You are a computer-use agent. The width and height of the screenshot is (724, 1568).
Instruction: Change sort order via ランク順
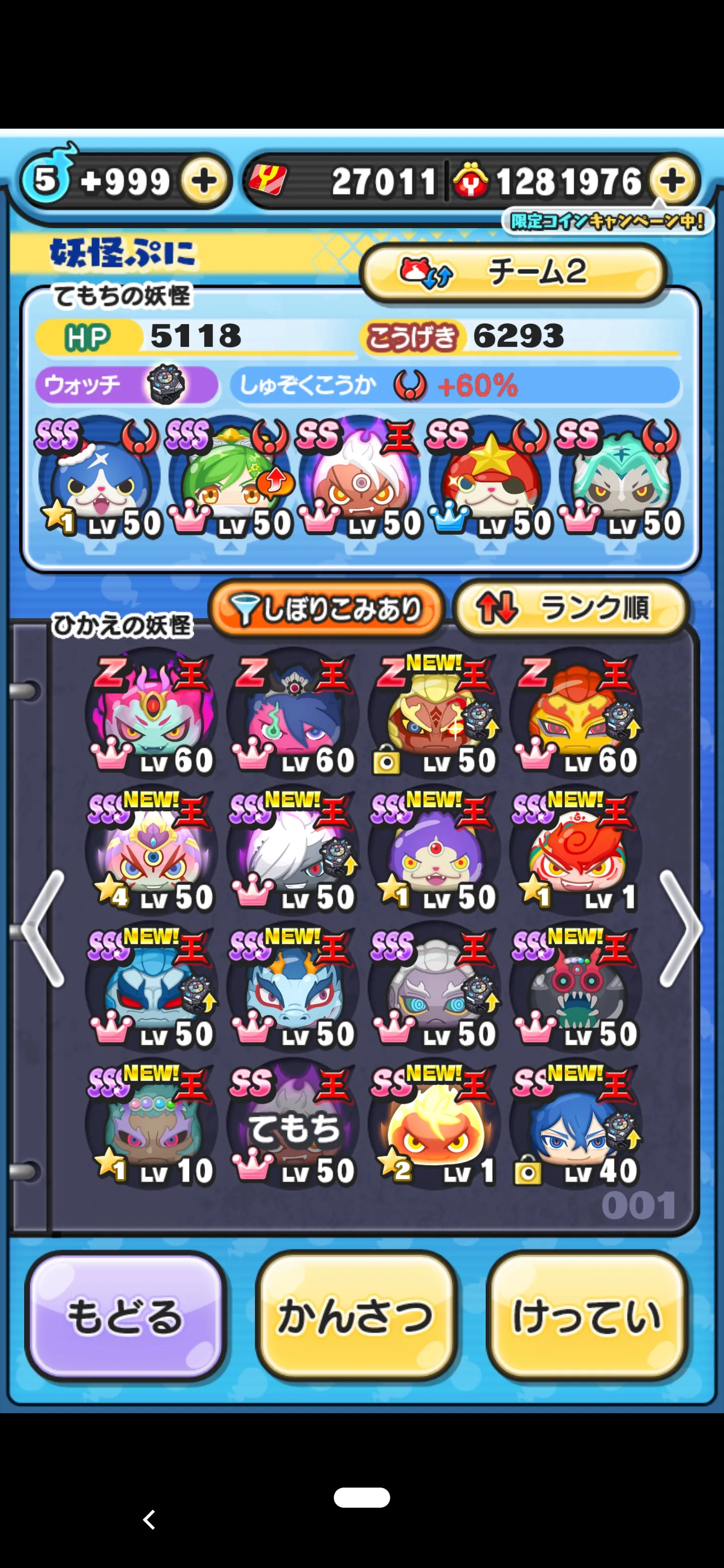coord(571,609)
